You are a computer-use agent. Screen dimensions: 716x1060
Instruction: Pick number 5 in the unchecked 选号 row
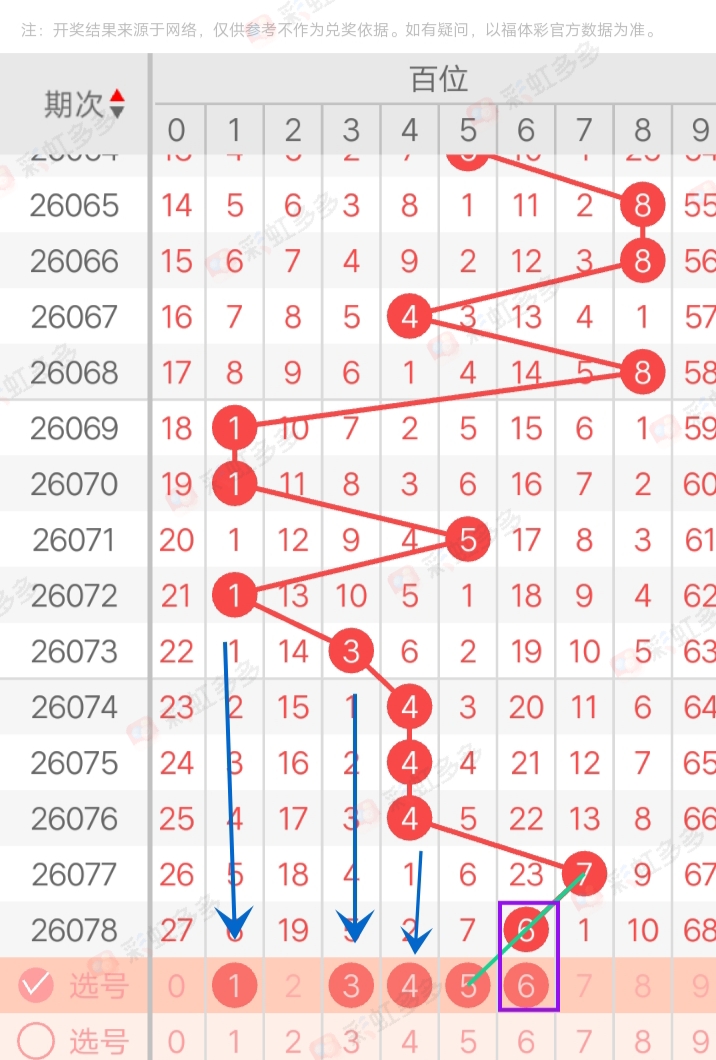(467, 1041)
